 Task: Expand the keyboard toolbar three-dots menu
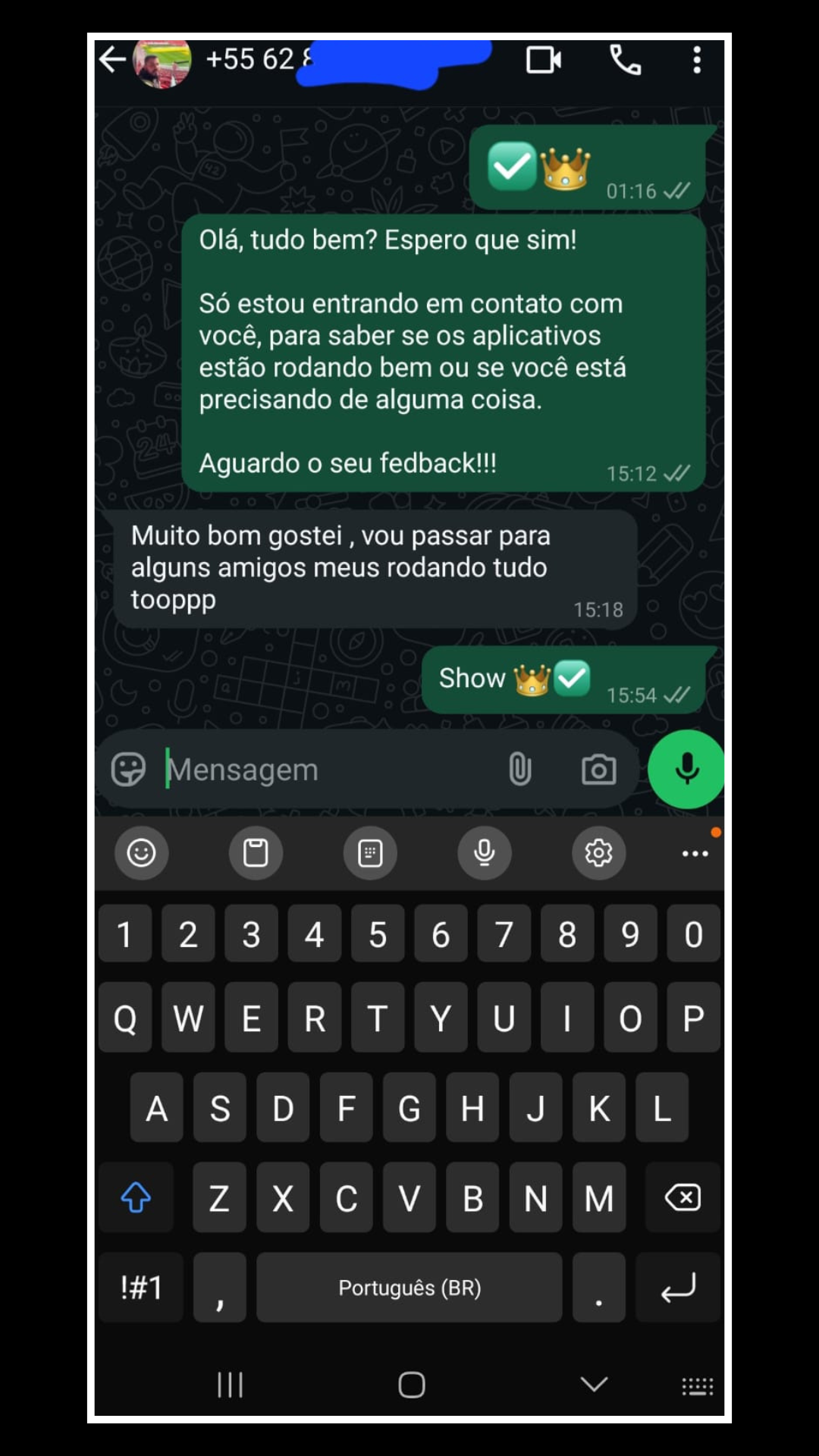pos(695,854)
